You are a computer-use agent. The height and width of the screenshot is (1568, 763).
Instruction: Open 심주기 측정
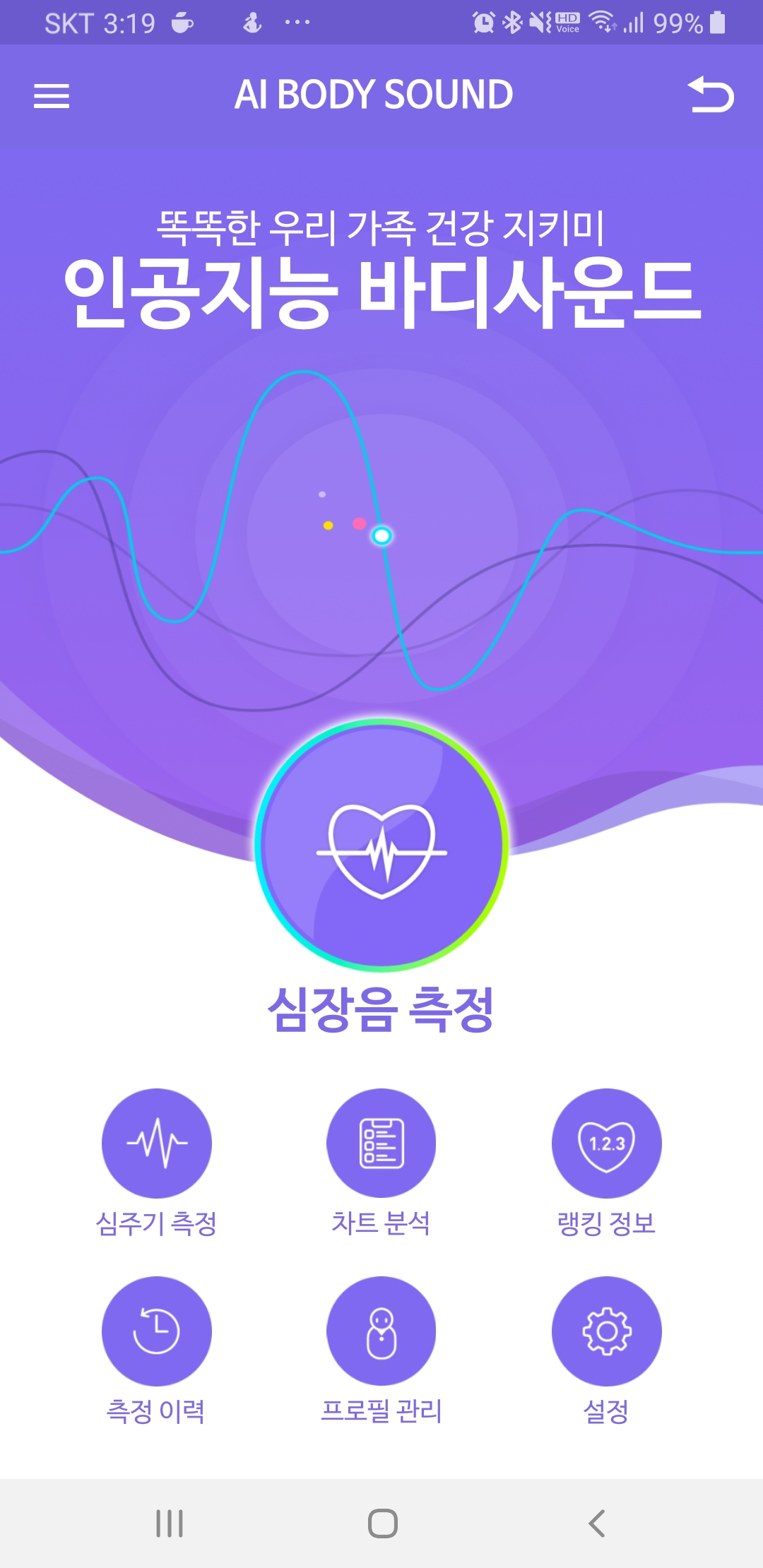(x=156, y=1144)
